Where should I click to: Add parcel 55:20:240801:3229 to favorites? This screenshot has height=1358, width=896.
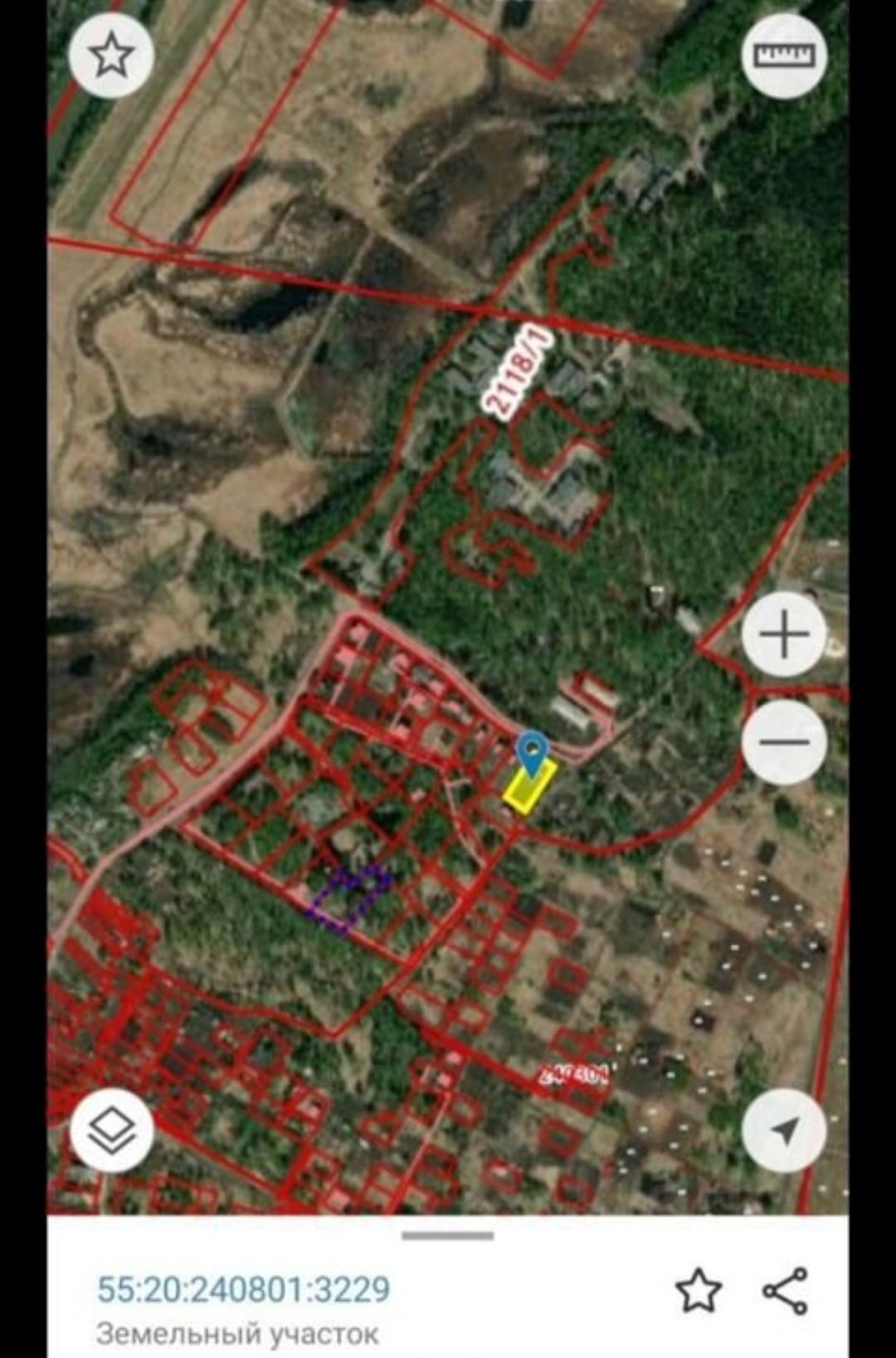coord(698,1290)
